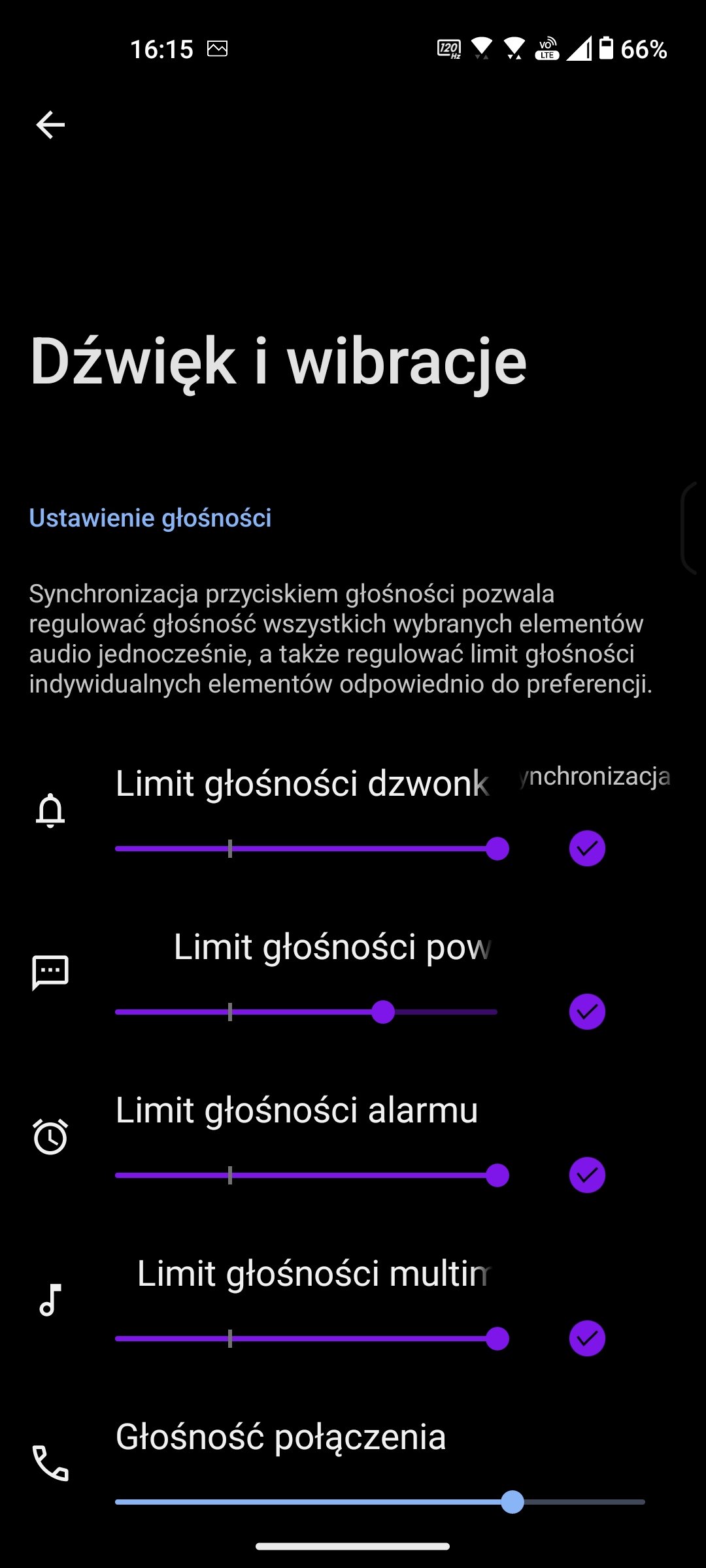This screenshot has width=706, height=1568.
Task: Uncheck synchronization for alarm volume
Action: point(587,1175)
